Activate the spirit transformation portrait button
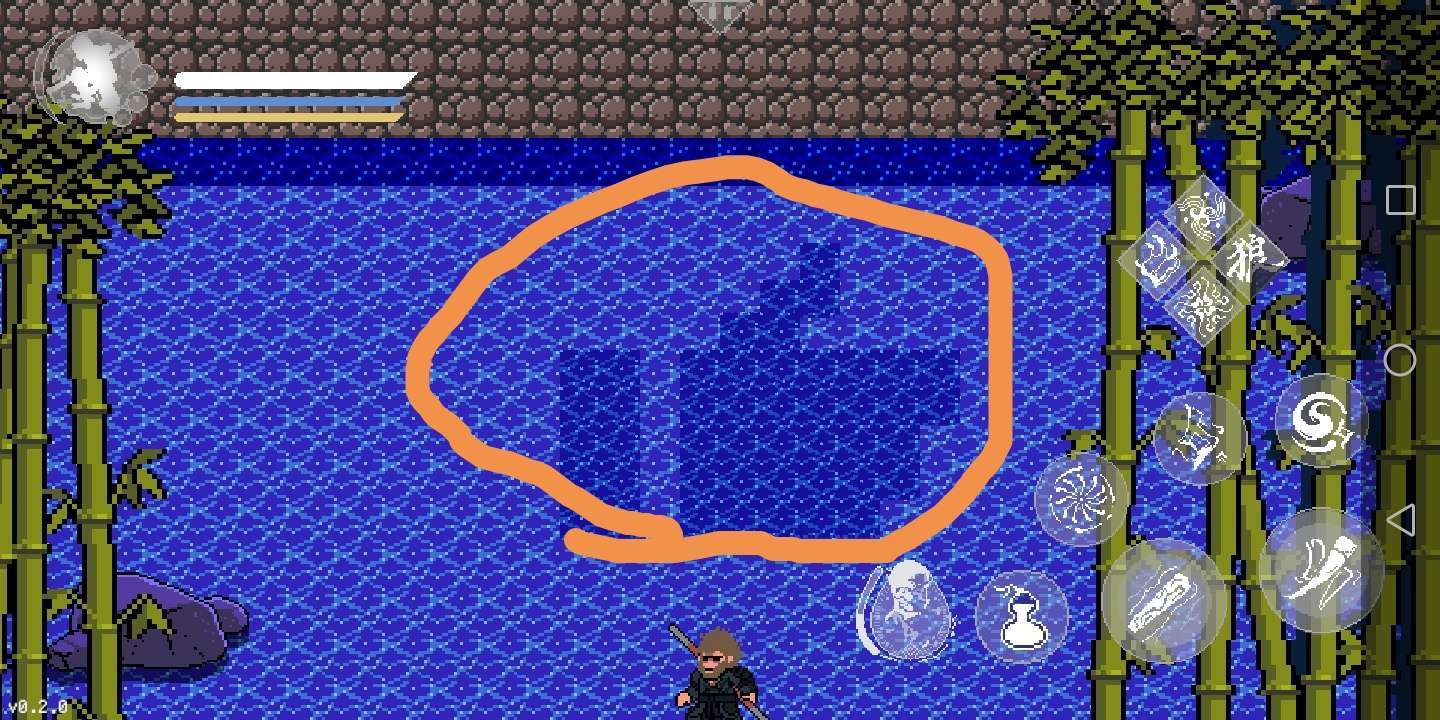Screen dimensions: 1440x720 pos(905,610)
